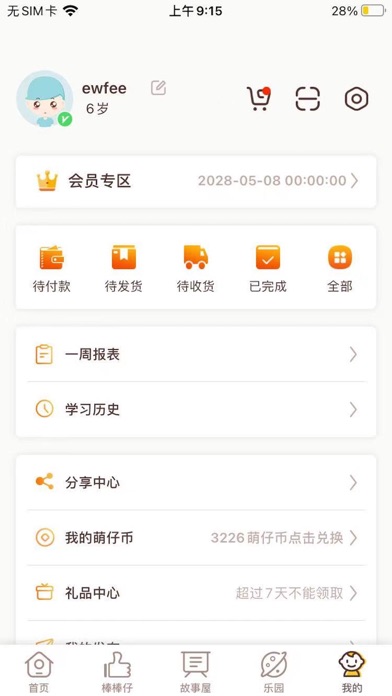
Task: View 已完成 completed orders
Action: point(268,269)
